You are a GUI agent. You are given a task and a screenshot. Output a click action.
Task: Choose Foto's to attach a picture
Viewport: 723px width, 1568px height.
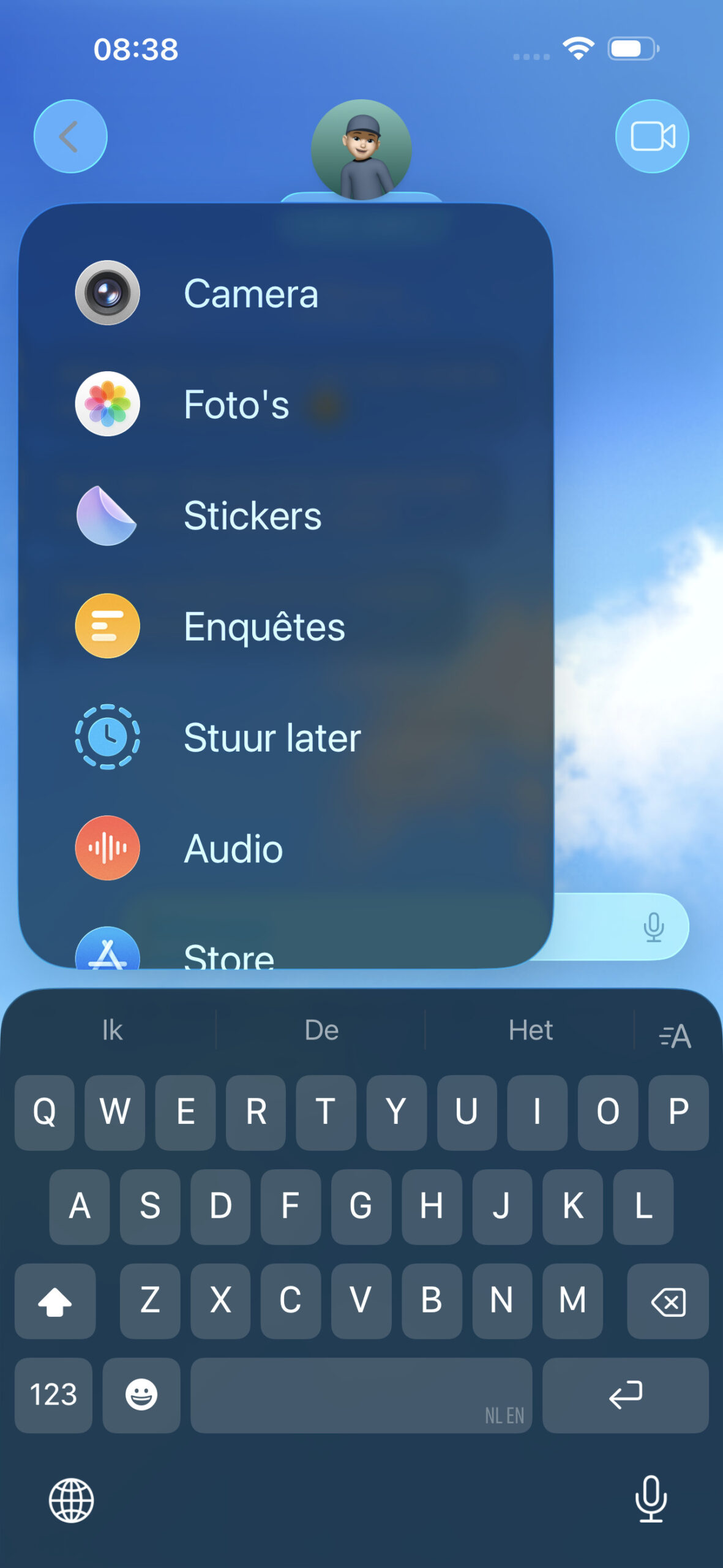[236, 404]
